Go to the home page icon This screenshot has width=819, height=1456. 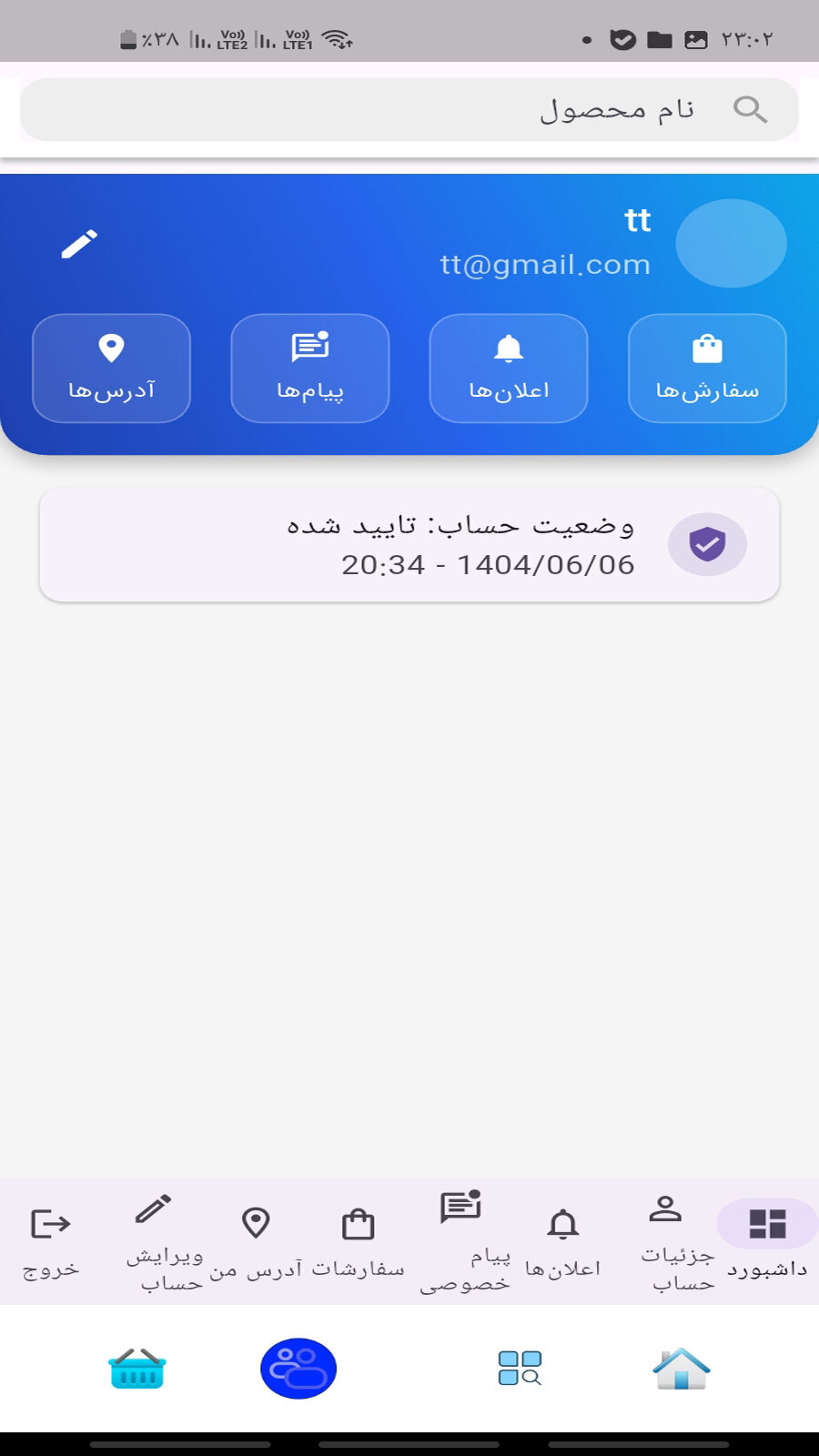click(x=682, y=1369)
